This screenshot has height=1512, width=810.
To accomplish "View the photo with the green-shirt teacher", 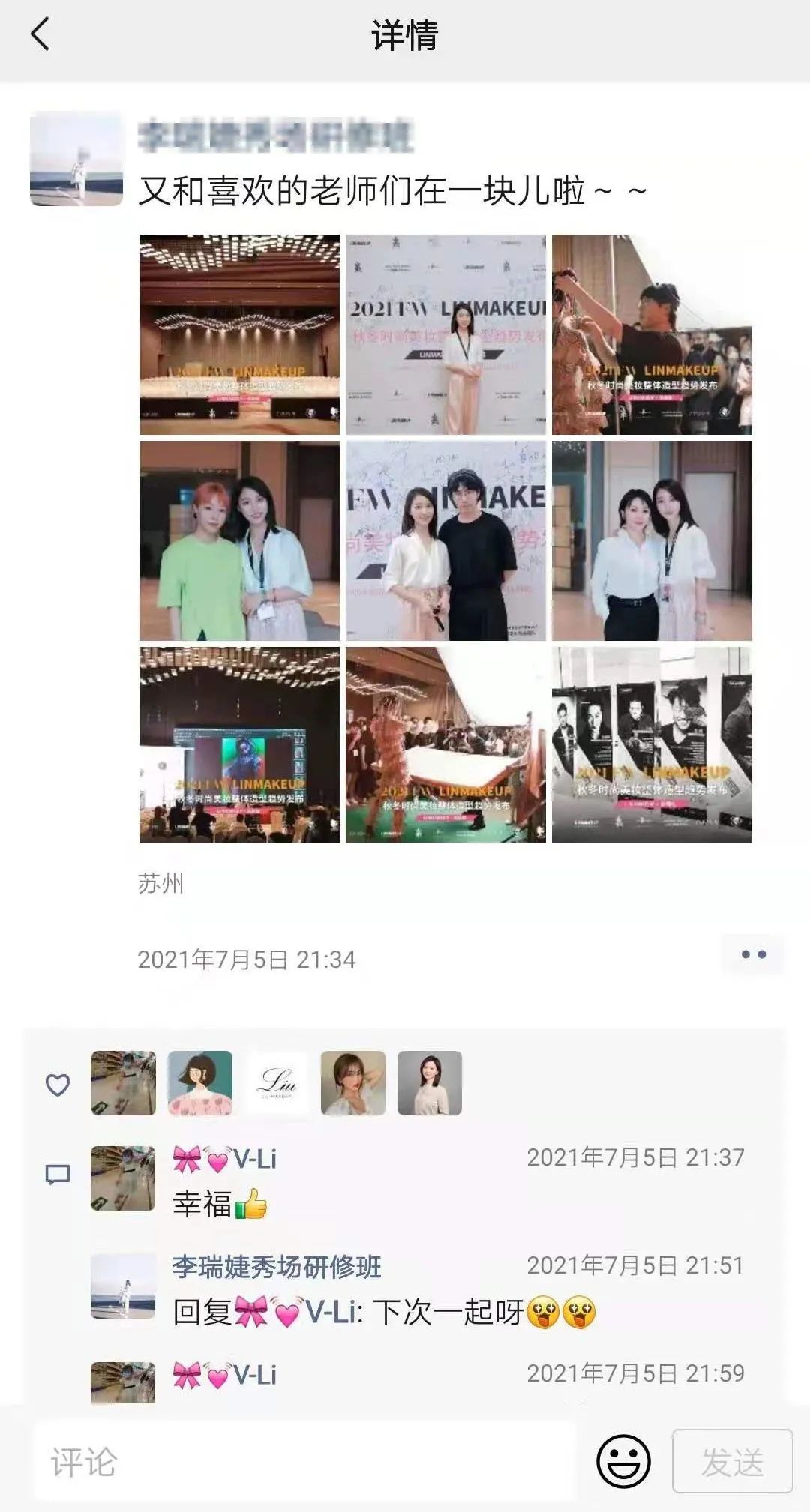I will (x=239, y=540).
